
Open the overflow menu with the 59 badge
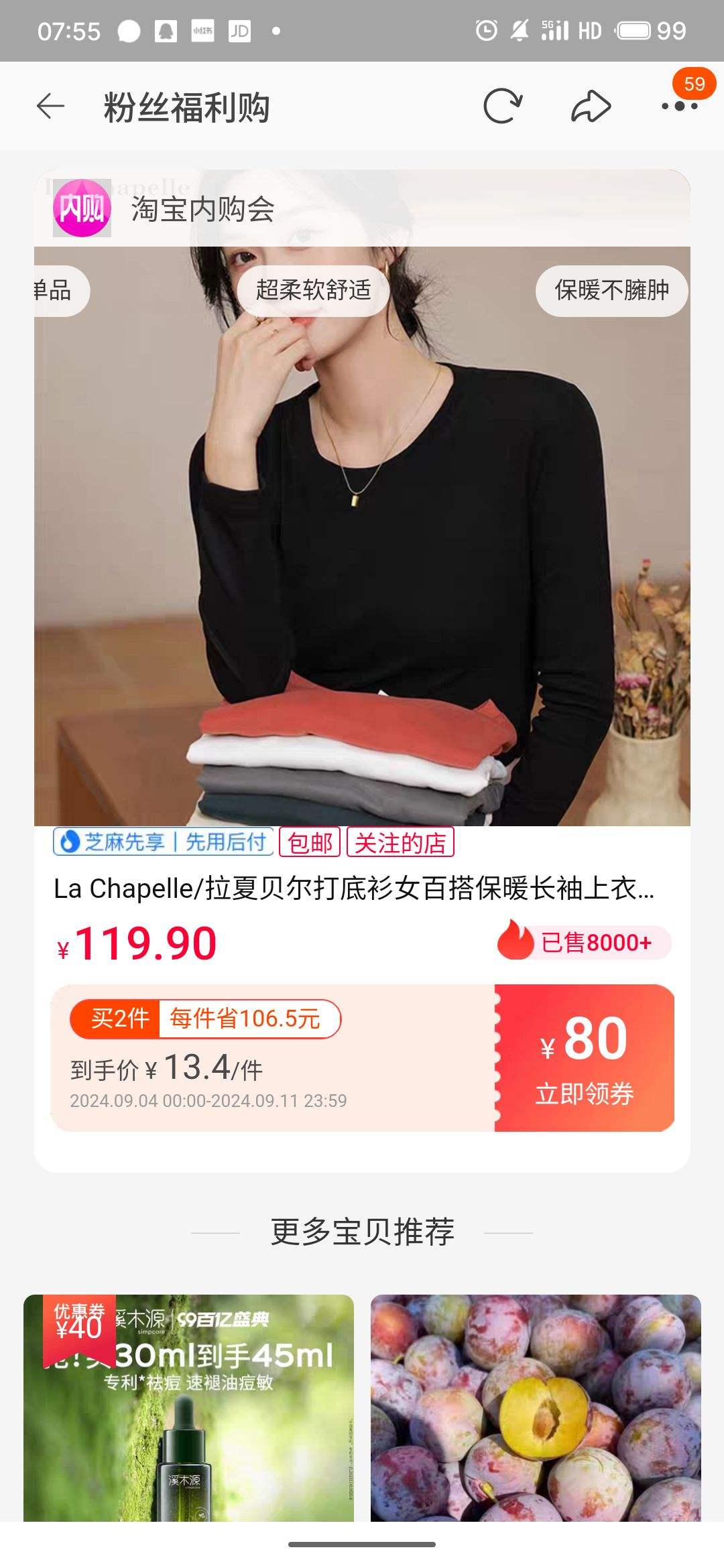pos(680,106)
